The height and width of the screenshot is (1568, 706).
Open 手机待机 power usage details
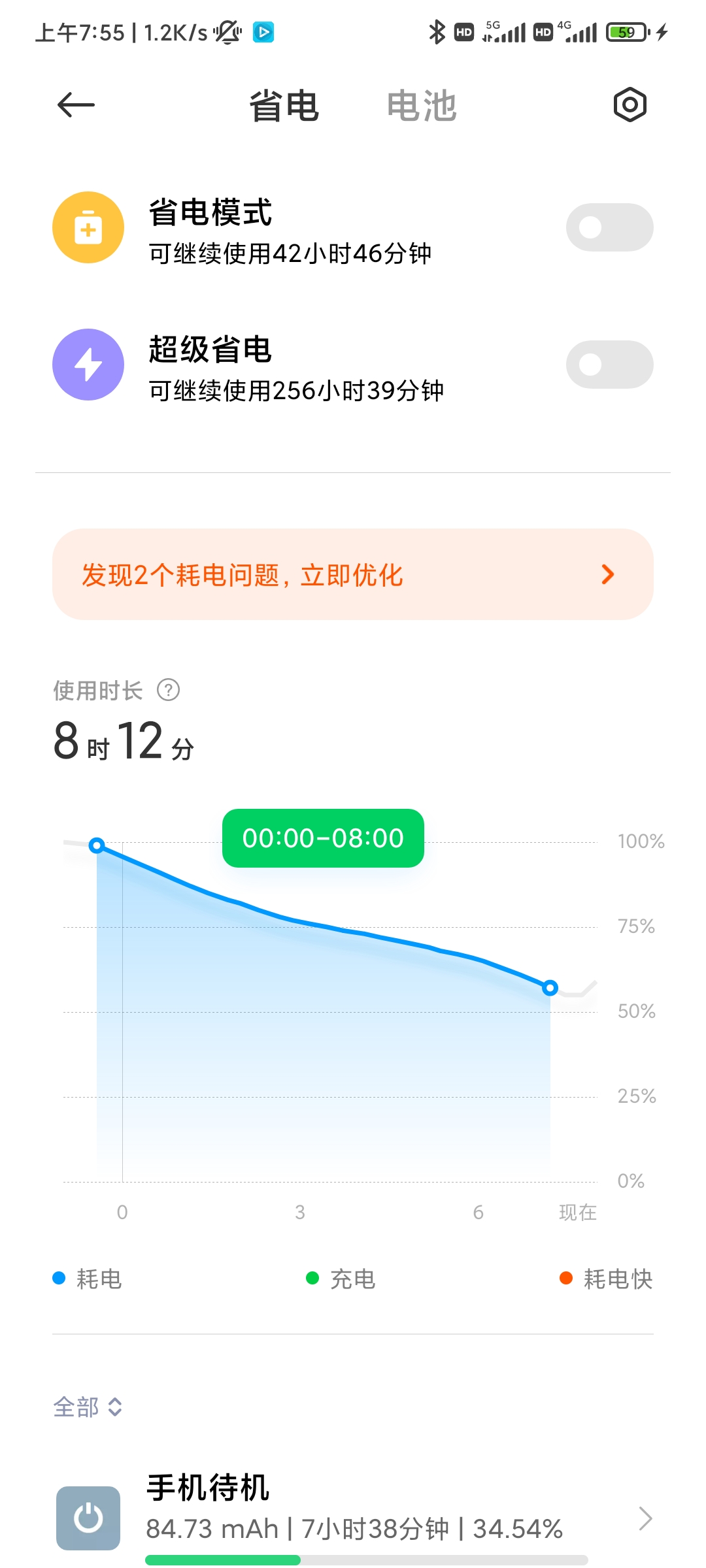tap(353, 1517)
